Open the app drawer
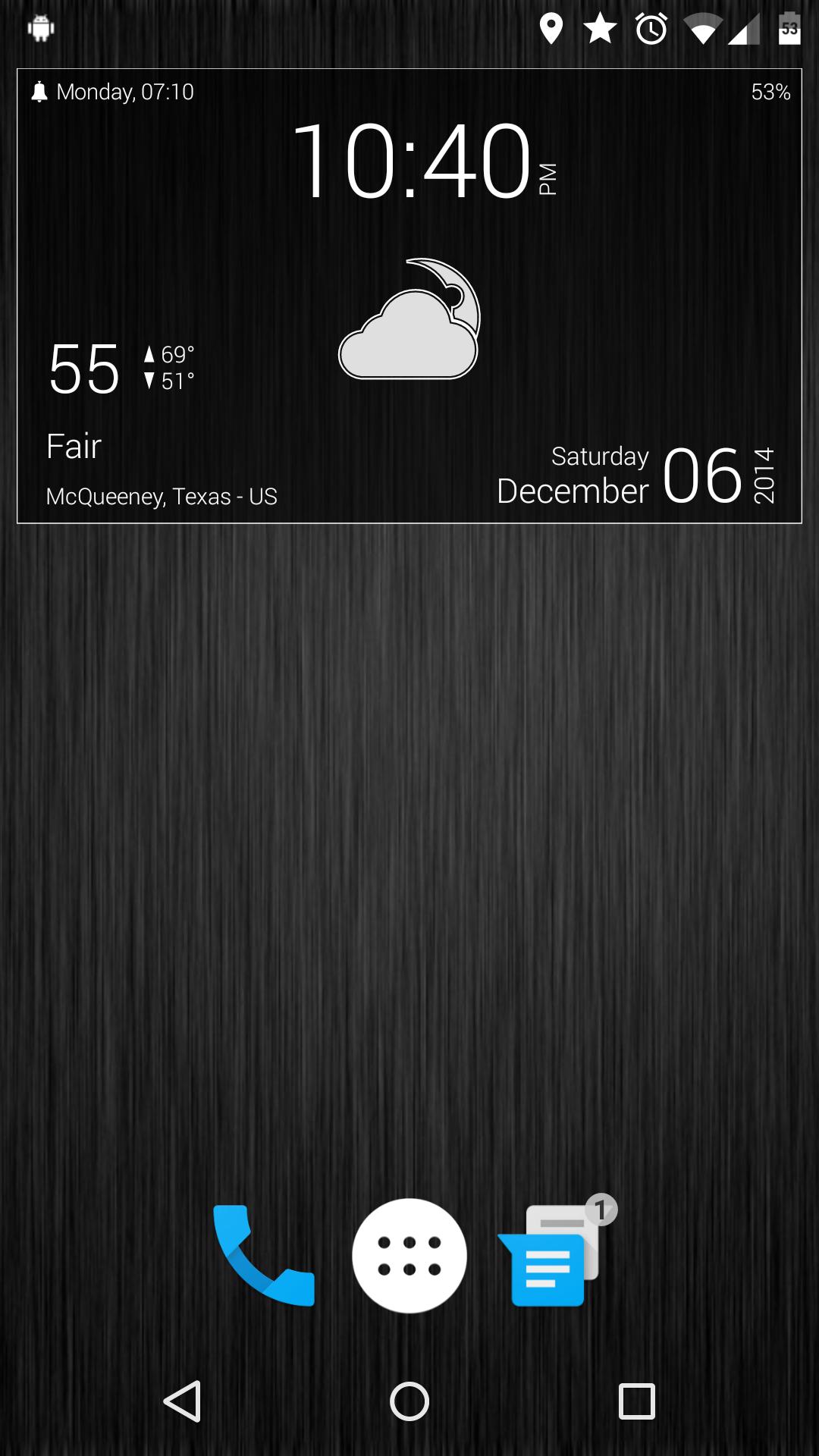This screenshot has height=1456, width=819. point(409,1255)
